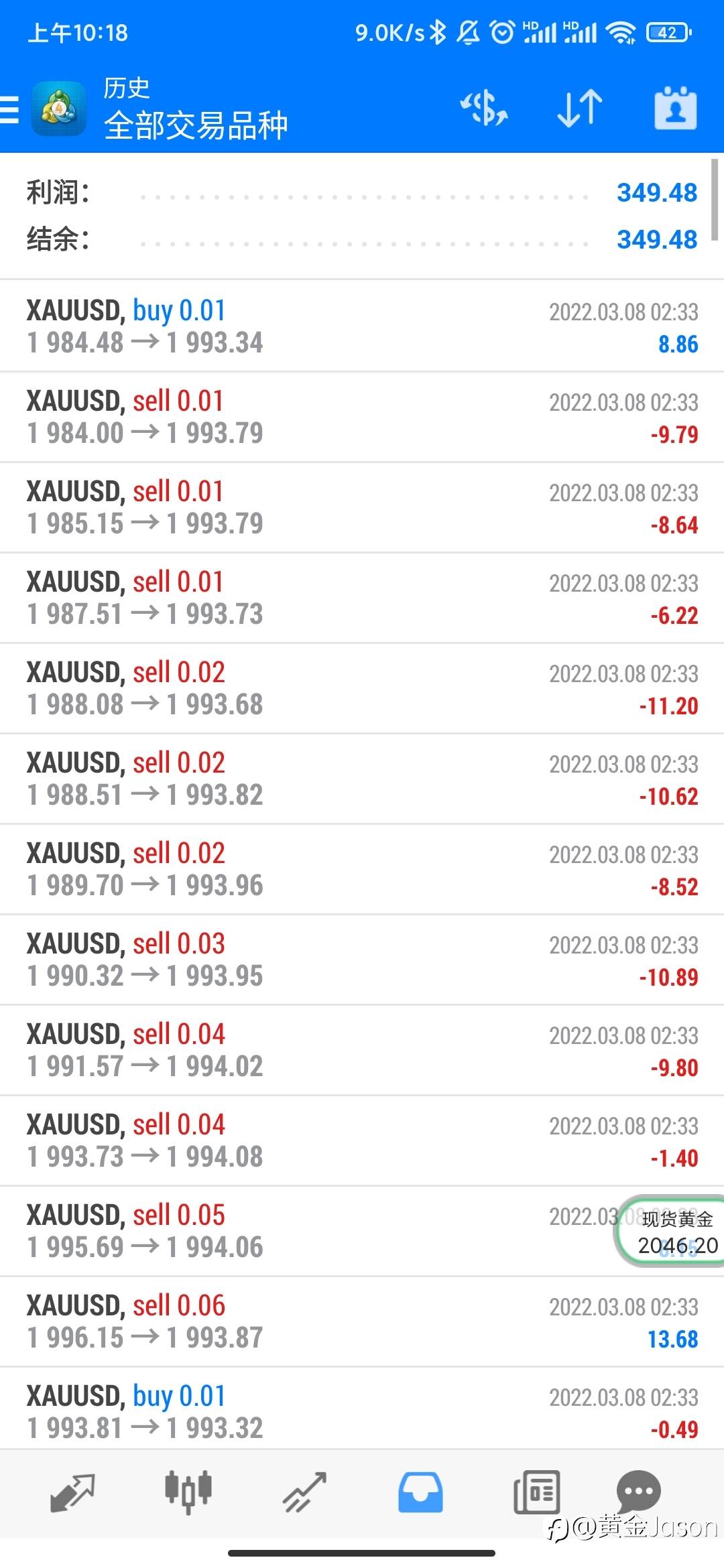Open the calendar date range picker
The image size is (724, 1568).
[x=676, y=107]
